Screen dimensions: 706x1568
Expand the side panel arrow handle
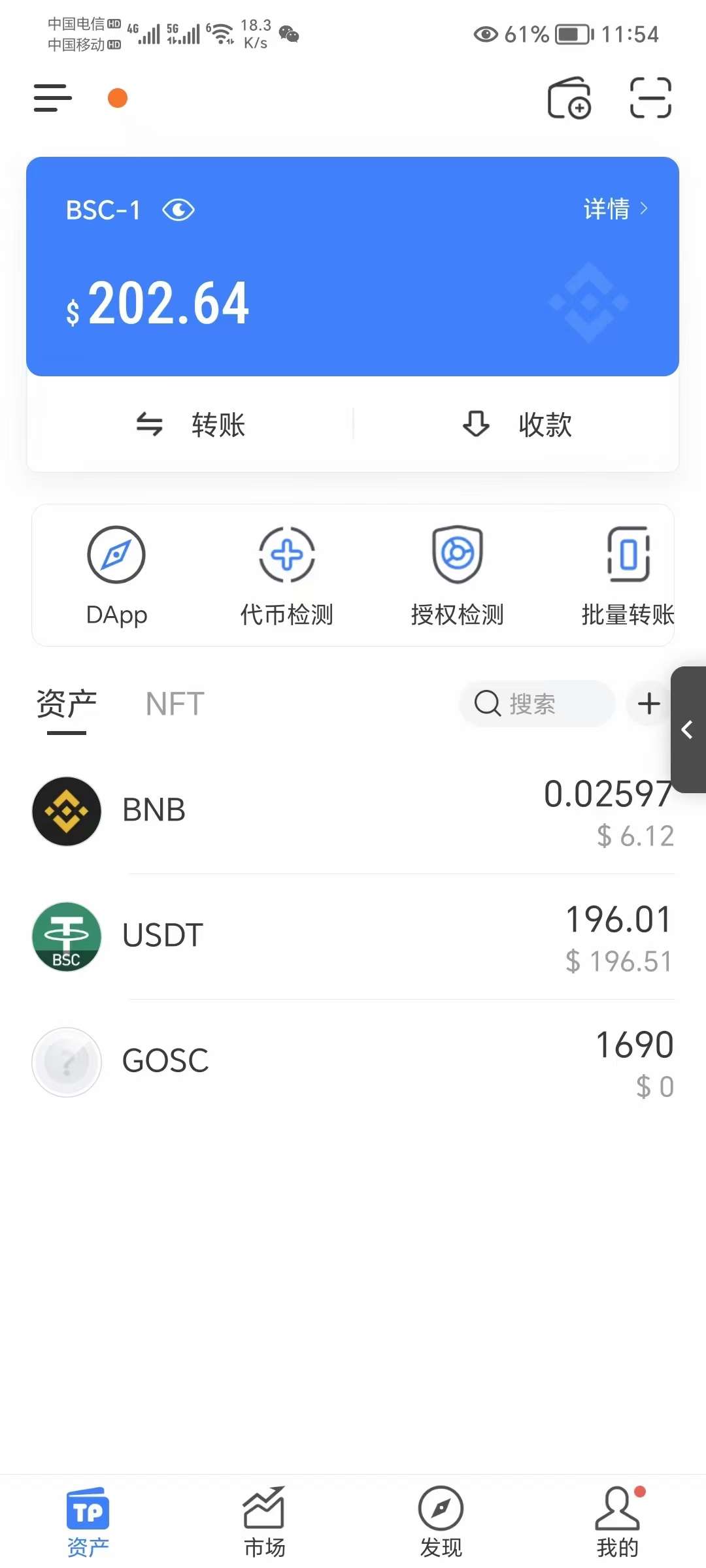click(688, 730)
